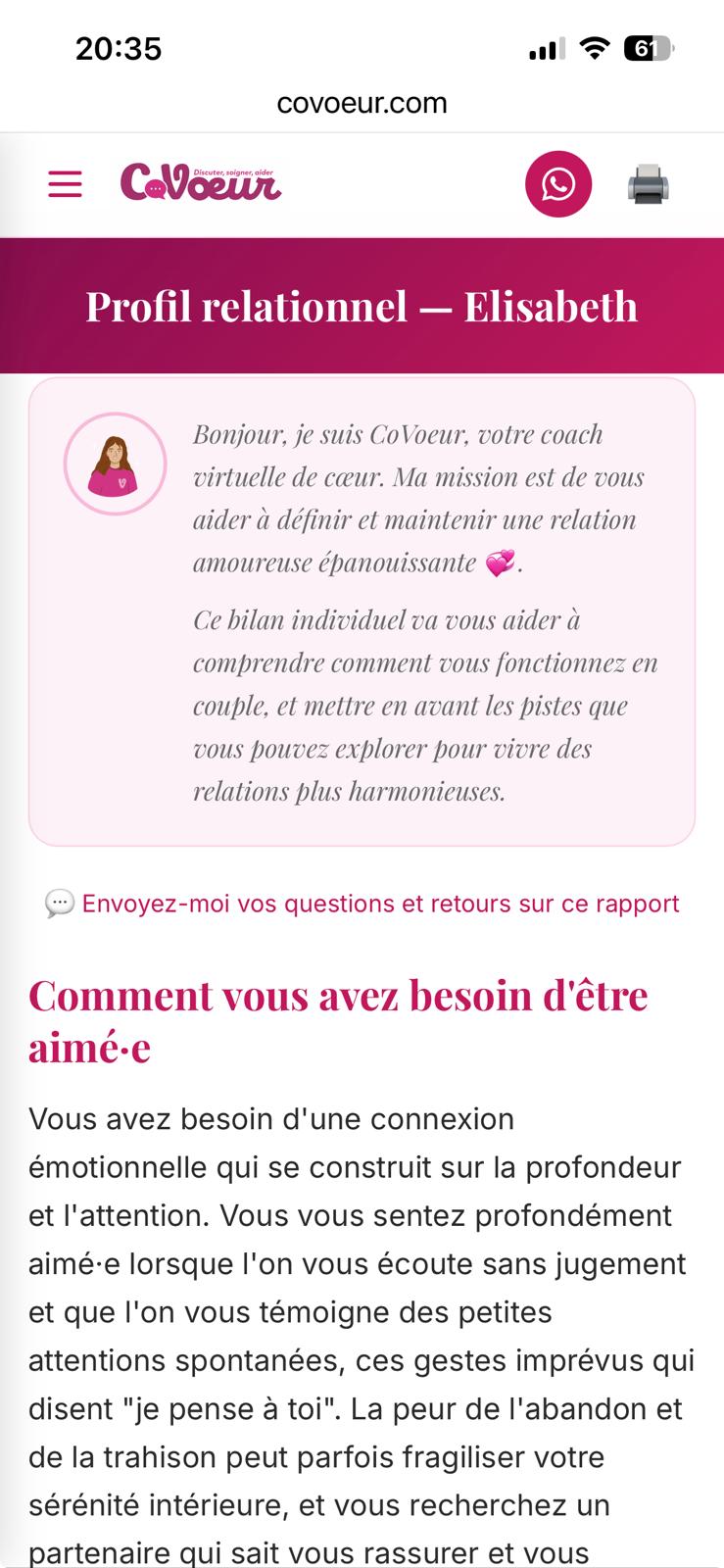Viewport: 724px width, 1568px height.
Task: Tap the printer icon to print the report
Action: click(x=649, y=183)
